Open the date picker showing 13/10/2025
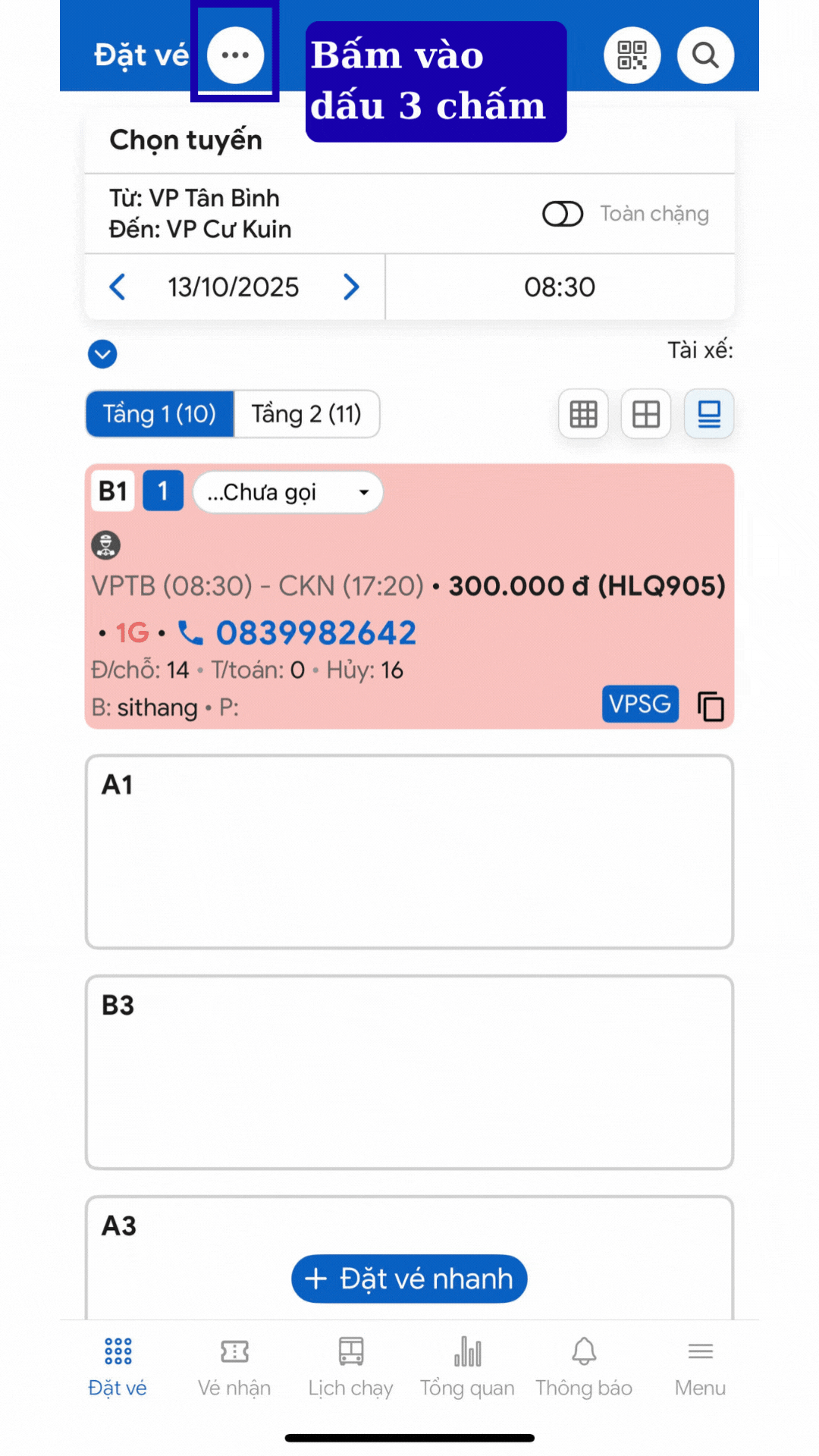The height and width of the screenshot is (1456, 819). click(234, 287)
